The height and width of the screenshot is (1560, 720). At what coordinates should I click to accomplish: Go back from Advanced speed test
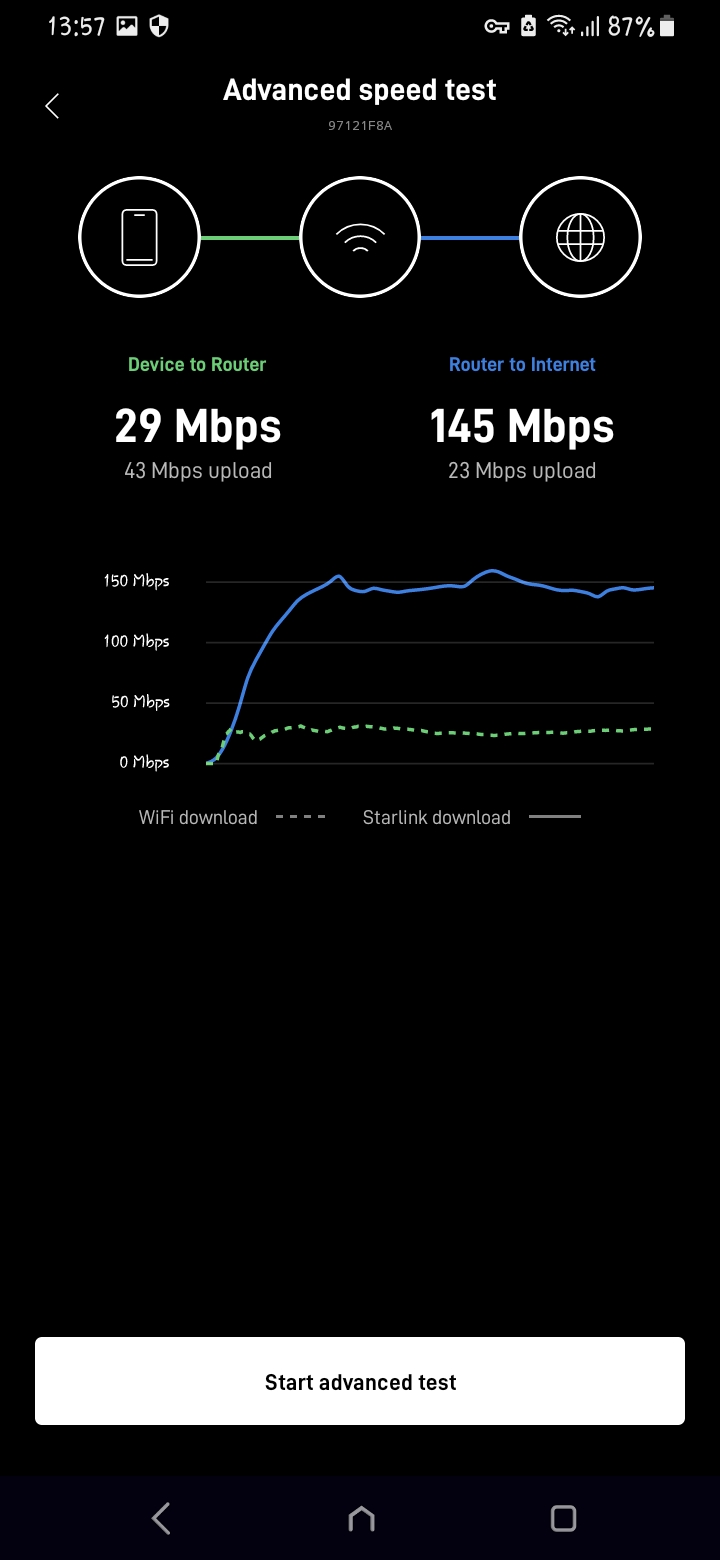pyautogui.click(x=53, y=106)
